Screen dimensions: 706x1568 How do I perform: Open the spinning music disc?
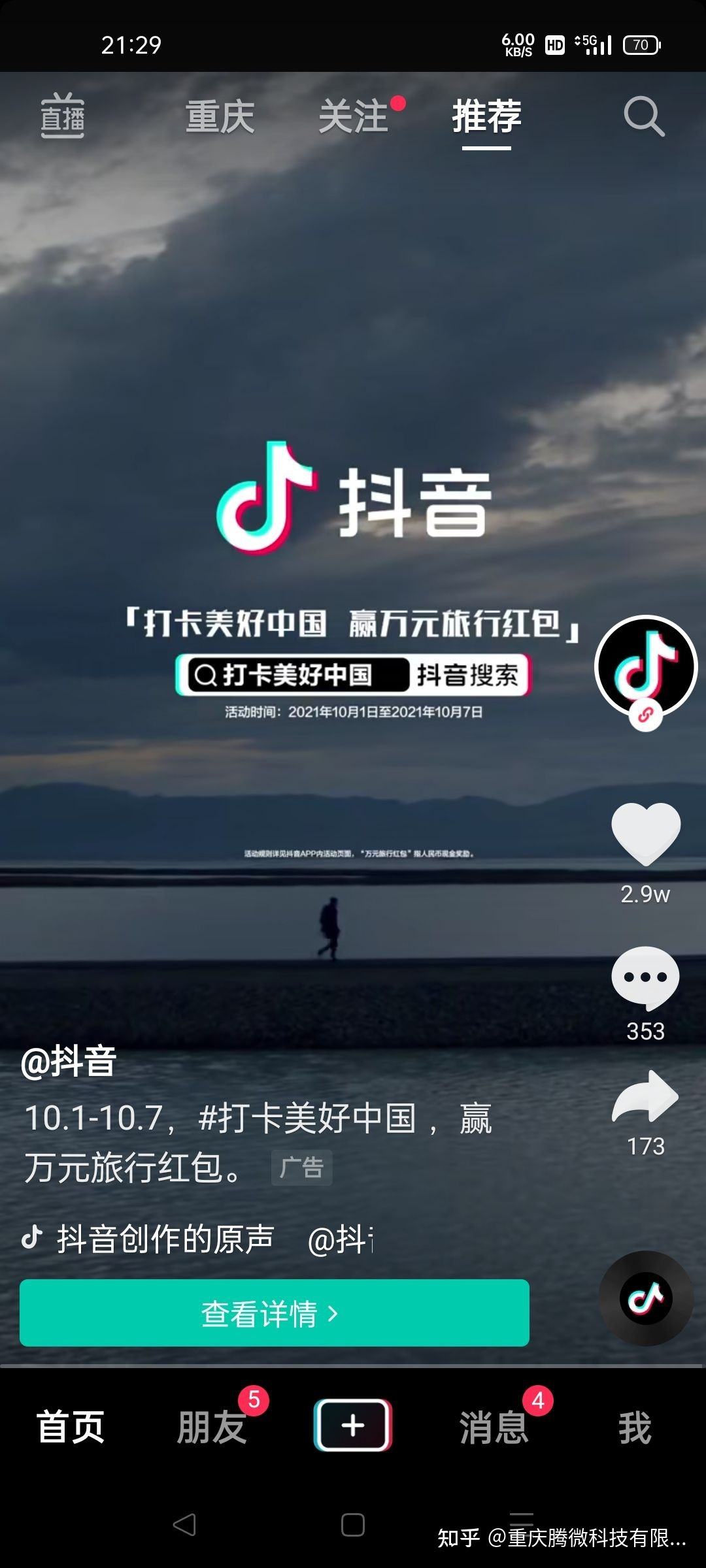(x=646, y=1298)
